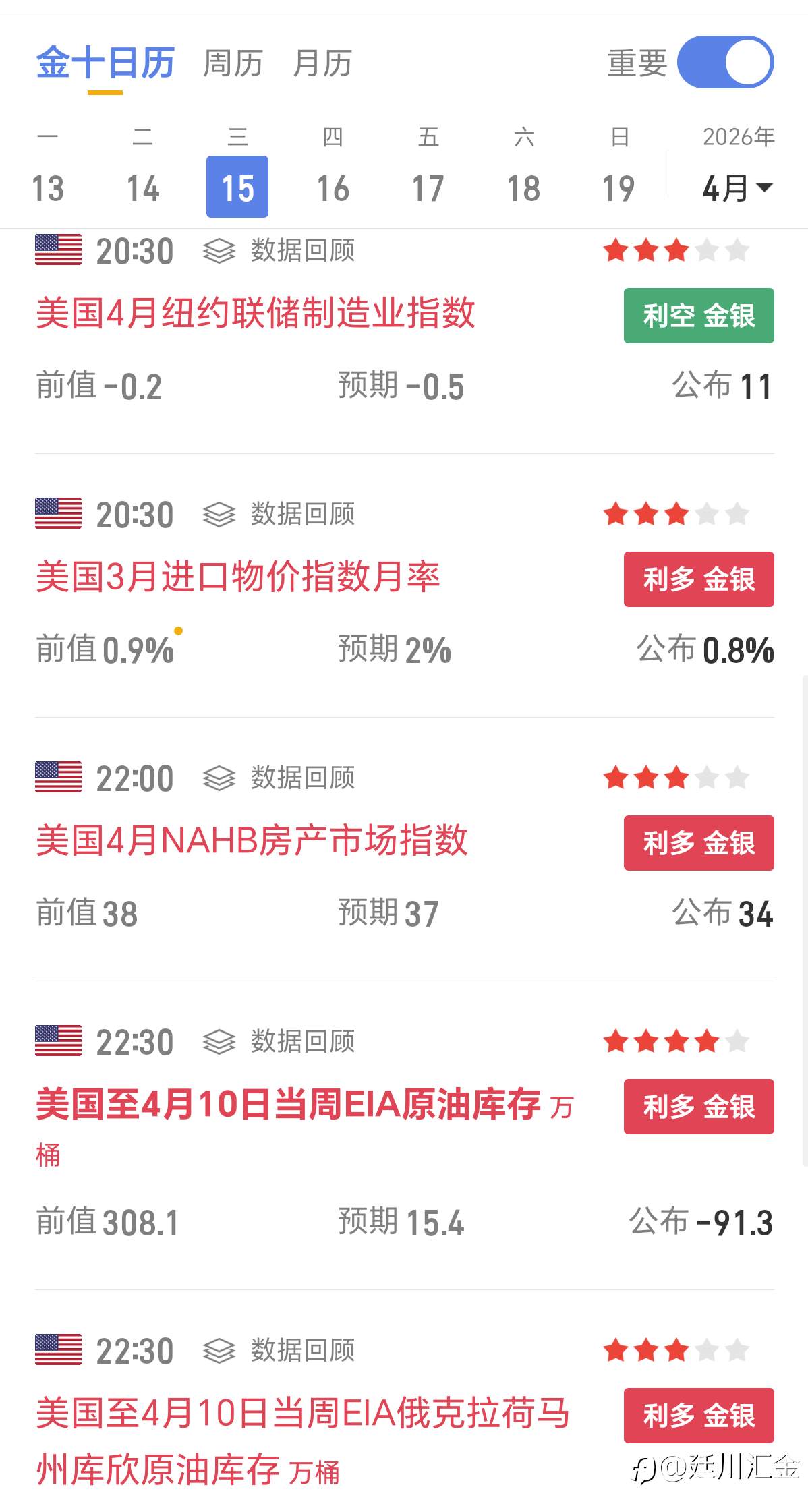
Task: Open the 4月 month dropdown
Action: [737, 187]
